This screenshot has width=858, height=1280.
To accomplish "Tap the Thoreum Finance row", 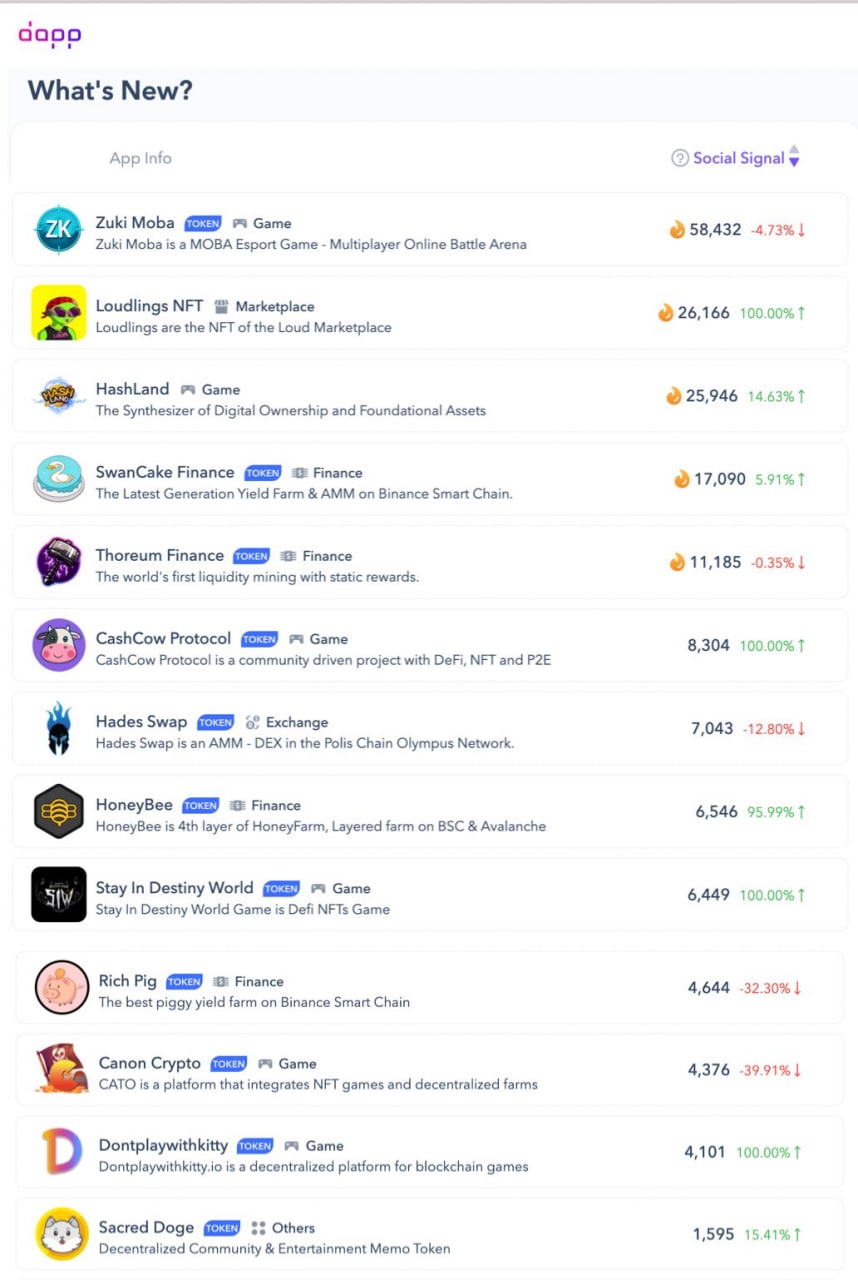I will click(x=160, y=555).
